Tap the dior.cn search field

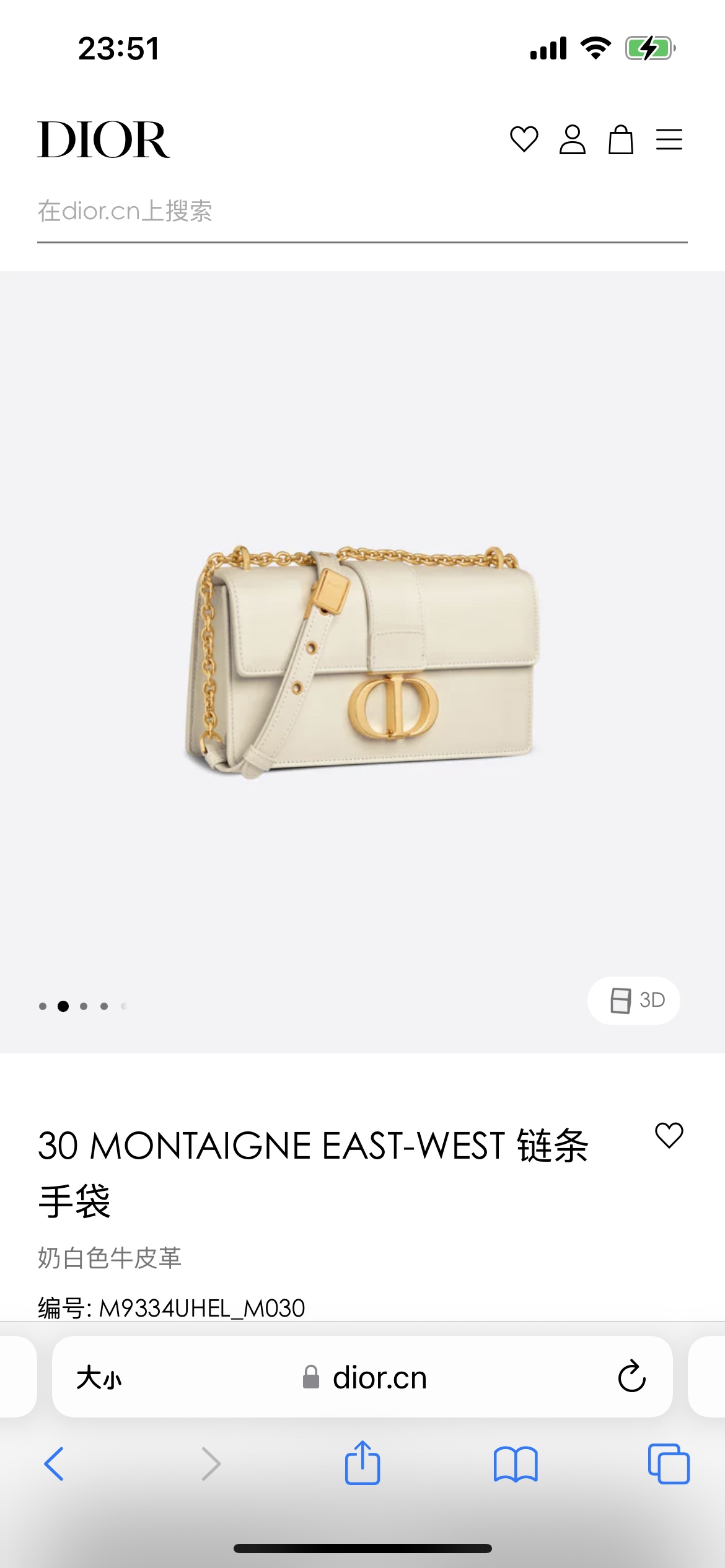(x=362, y=212)
